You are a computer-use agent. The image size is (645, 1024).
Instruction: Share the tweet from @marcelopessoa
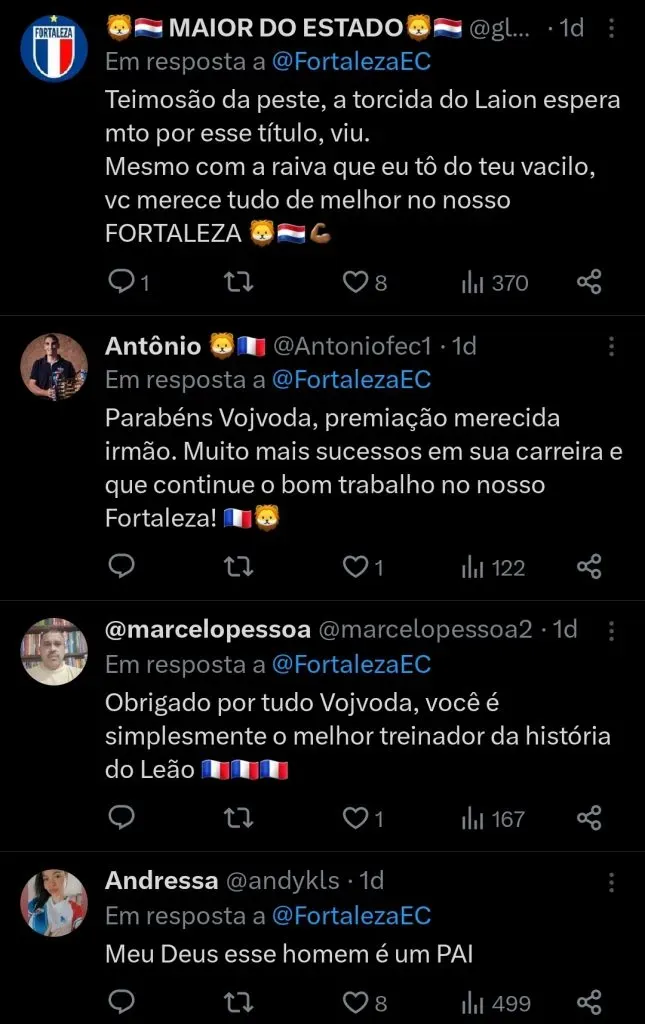tap(589, 818)
